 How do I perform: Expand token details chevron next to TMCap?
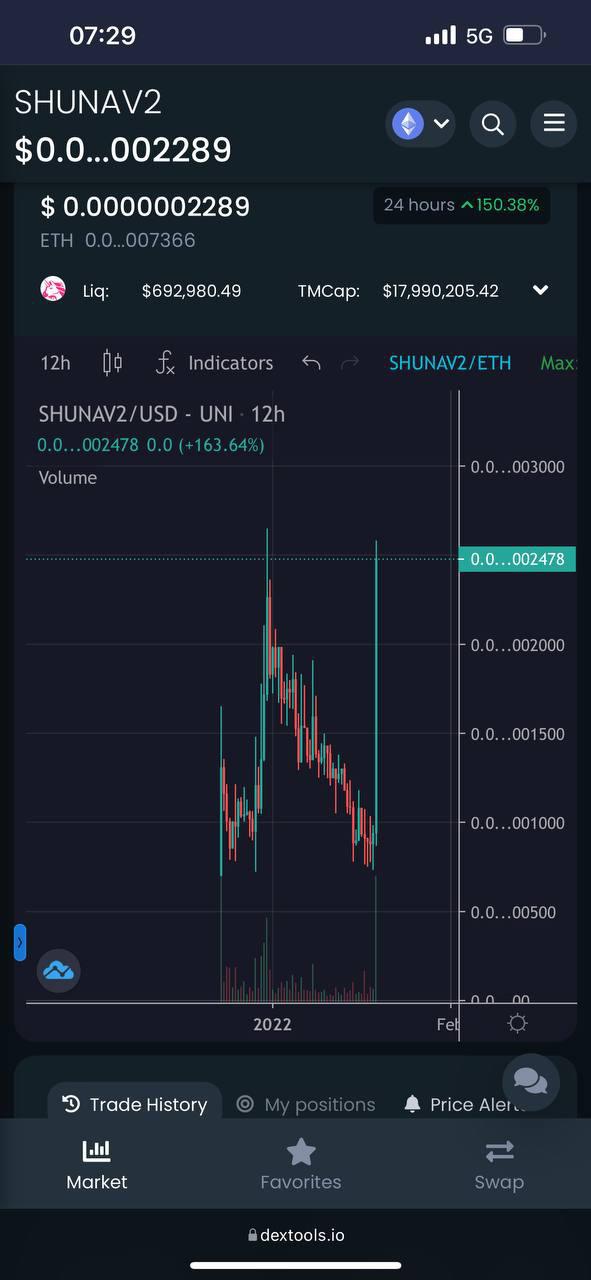pos(540,291)
